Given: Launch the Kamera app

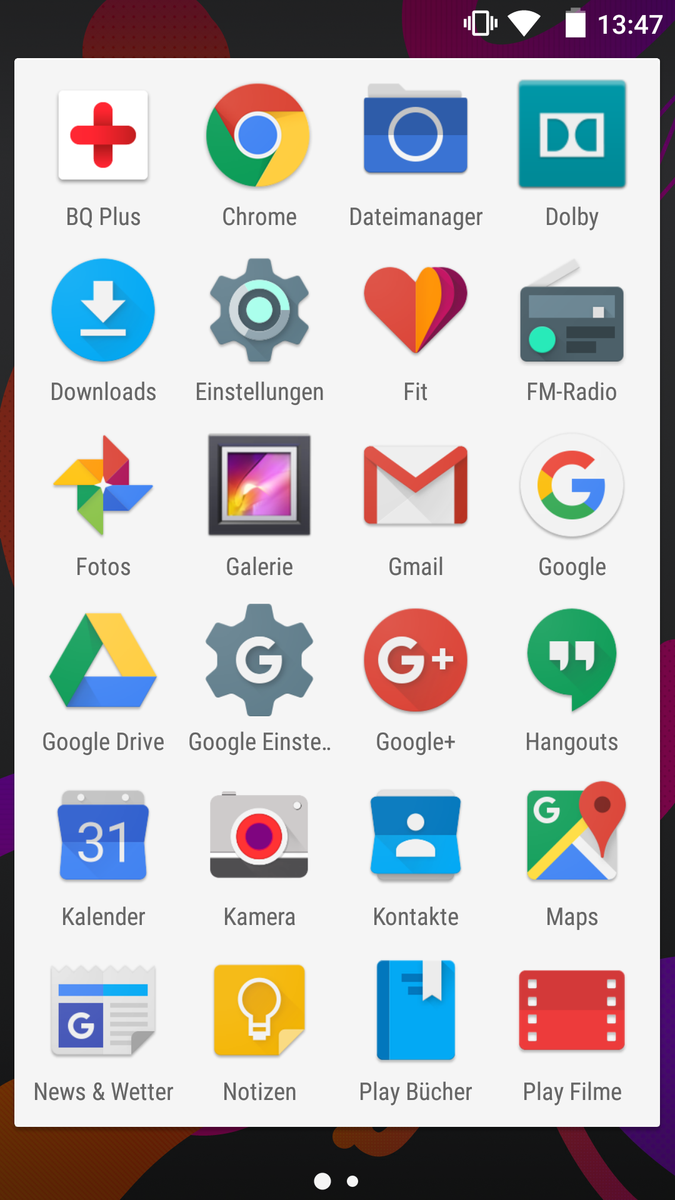Looking at the screenshot, I should pos(259,836).
